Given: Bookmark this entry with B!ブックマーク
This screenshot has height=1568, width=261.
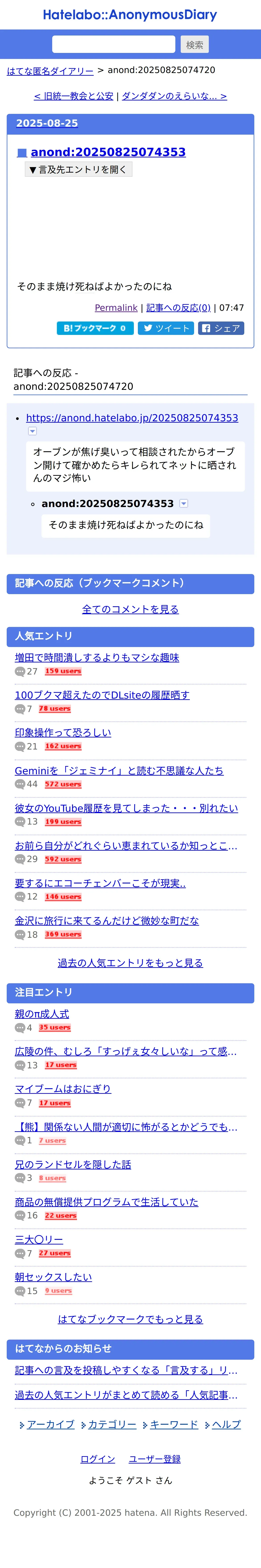Looking at the screenshot, I should tap(95, 328).
